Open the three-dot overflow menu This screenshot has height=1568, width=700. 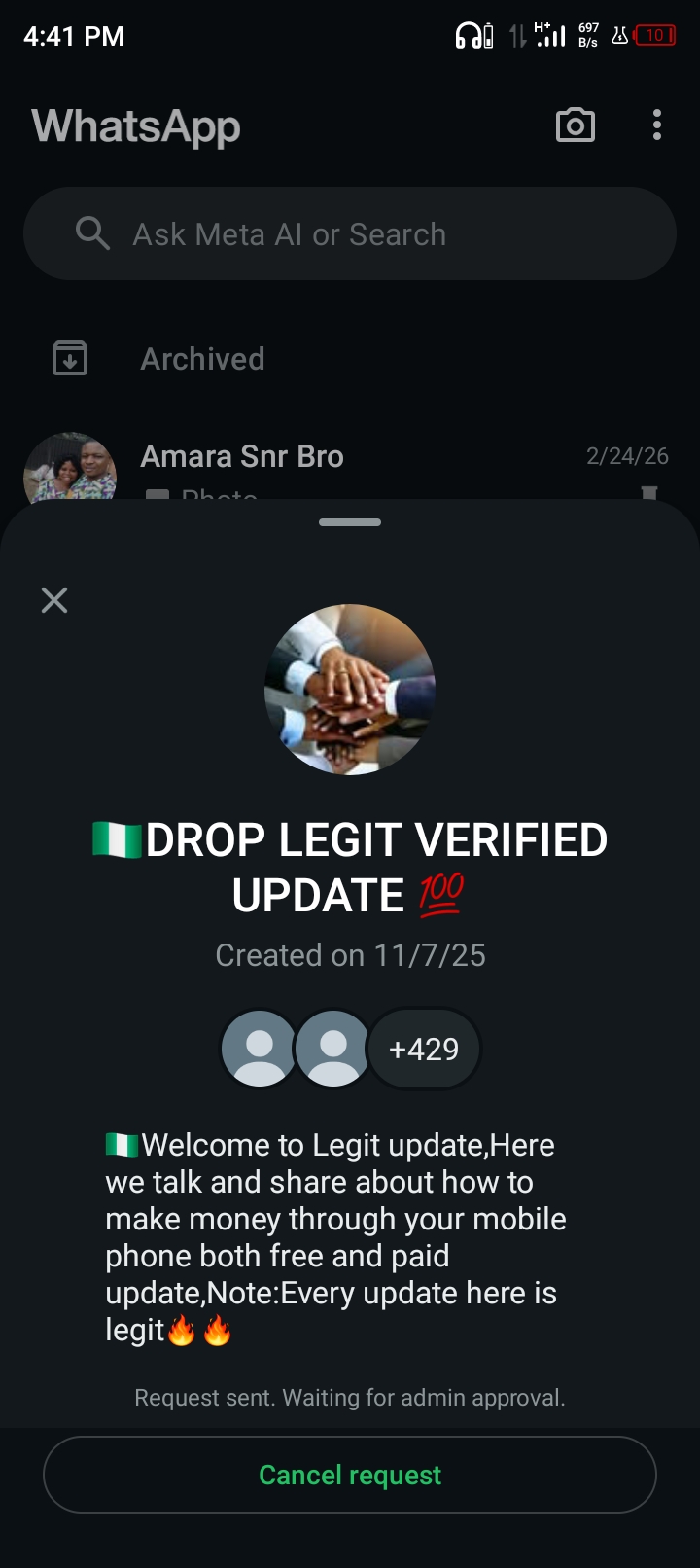click(x=657, y=125)
